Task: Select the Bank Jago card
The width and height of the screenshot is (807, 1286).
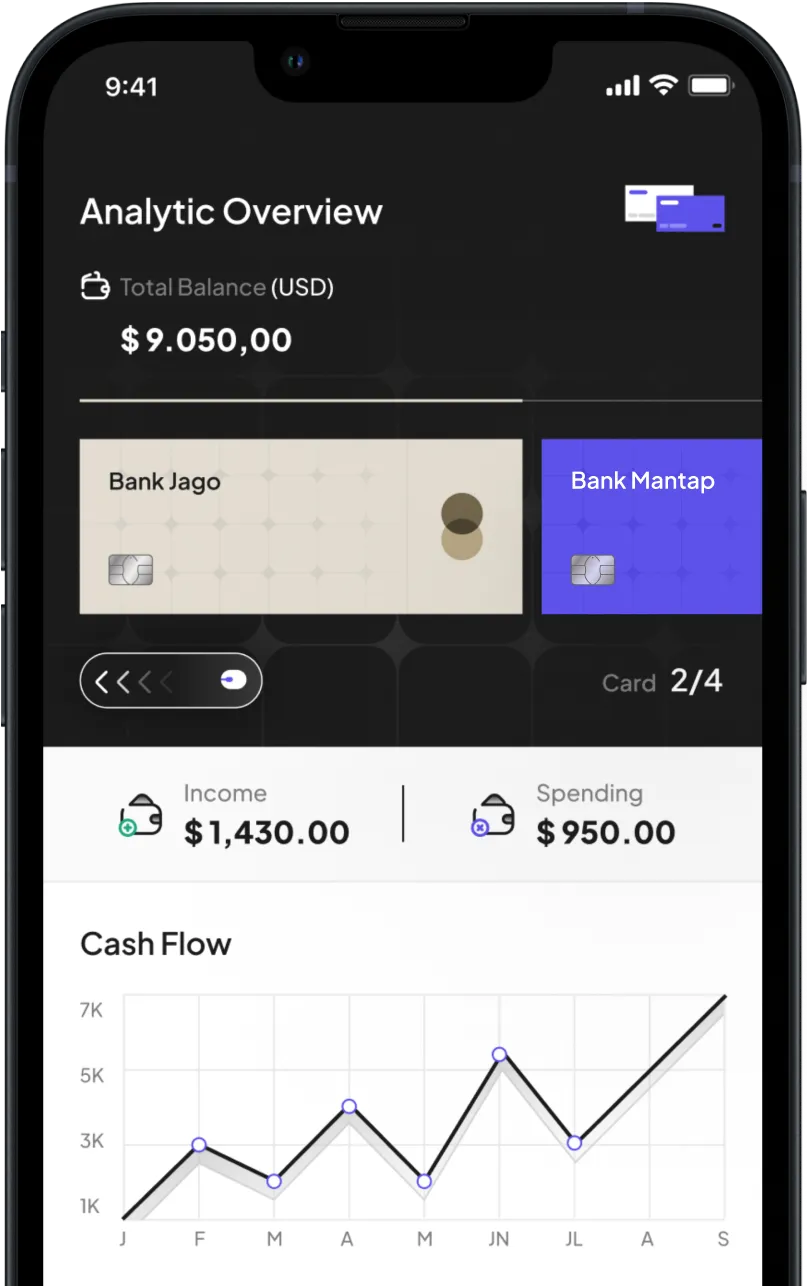Action: 300,526
